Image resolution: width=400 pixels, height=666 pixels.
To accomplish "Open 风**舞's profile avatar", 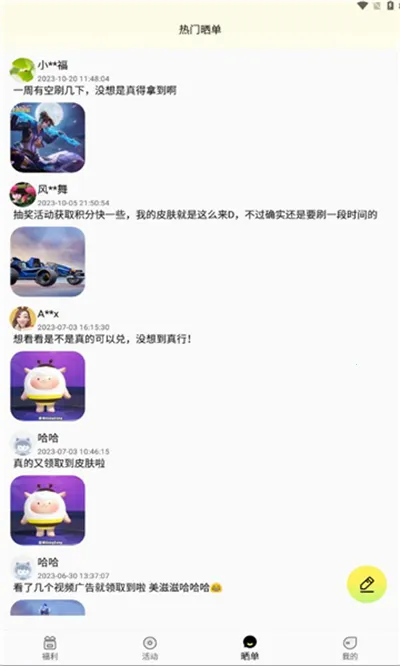I will pyautogui.click(x=23, y=195).
